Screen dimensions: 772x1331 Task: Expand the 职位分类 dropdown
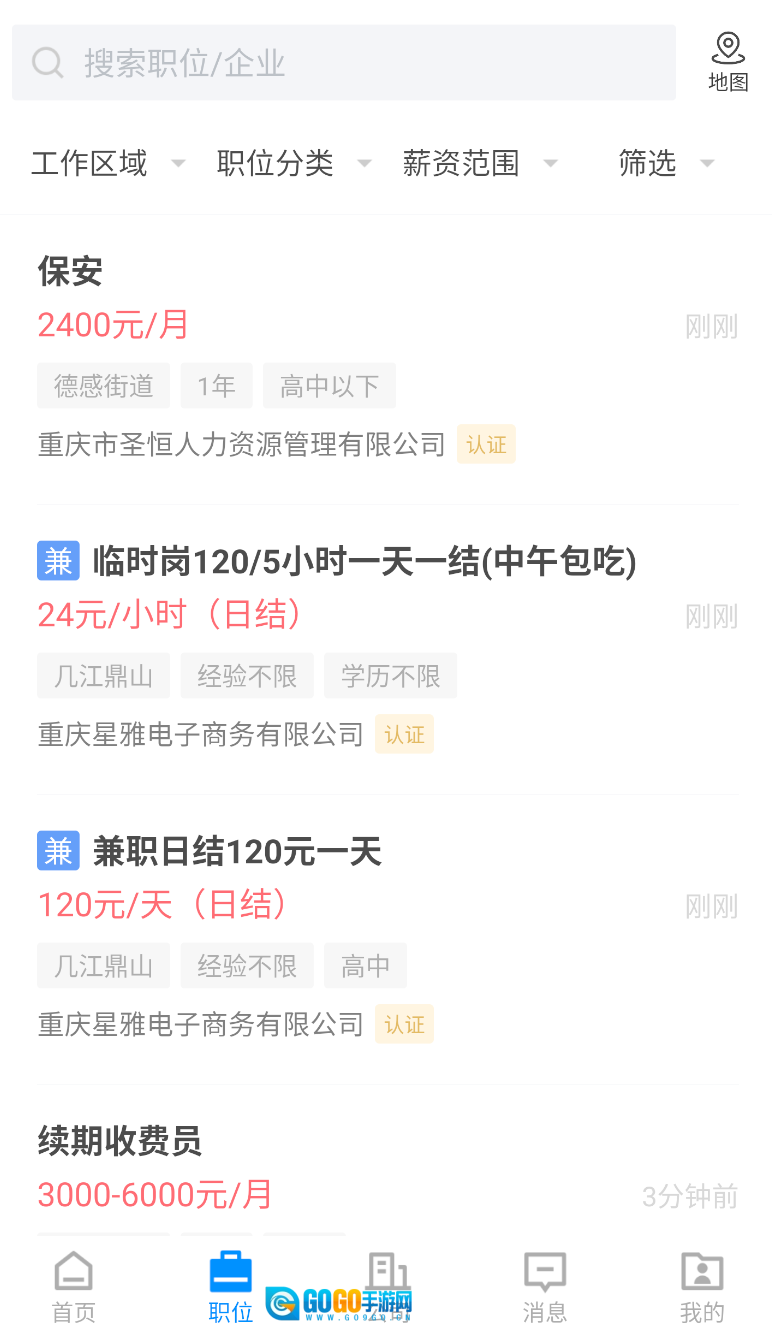[x=293, y=163]
